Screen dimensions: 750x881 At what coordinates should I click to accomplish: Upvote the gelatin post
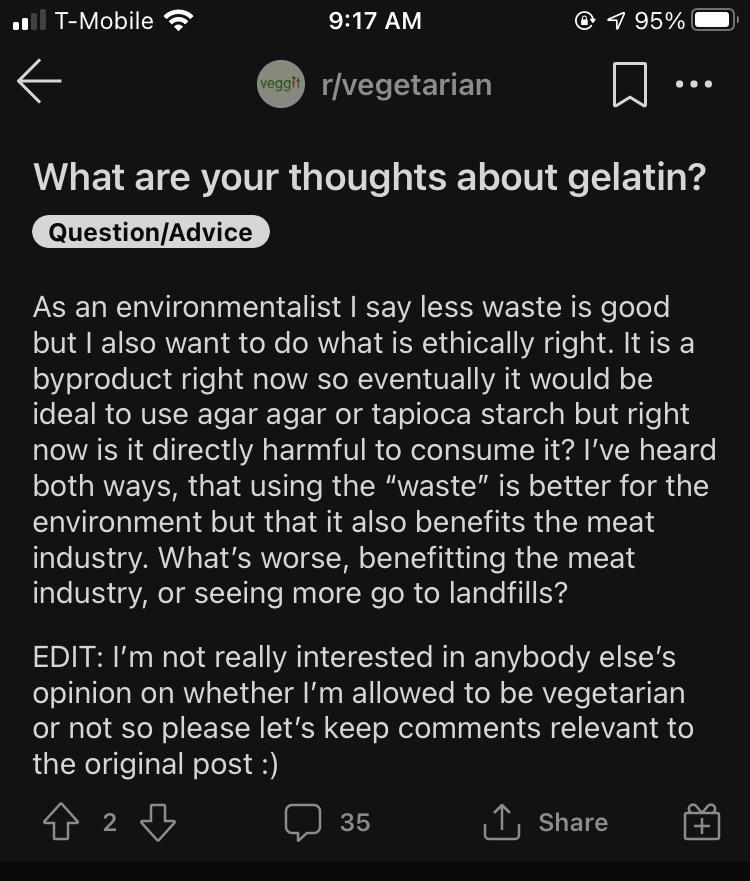62,822
